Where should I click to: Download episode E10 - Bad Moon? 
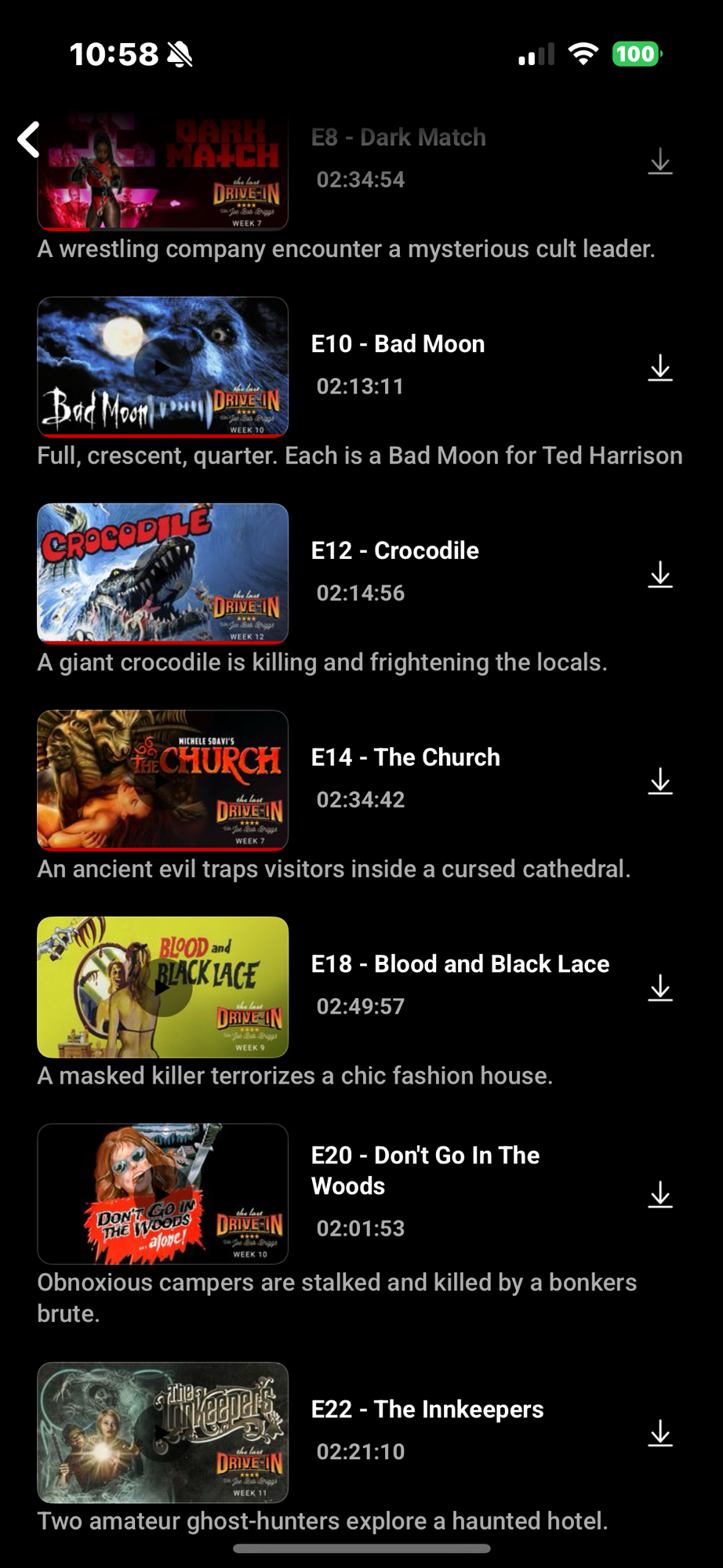660,368
